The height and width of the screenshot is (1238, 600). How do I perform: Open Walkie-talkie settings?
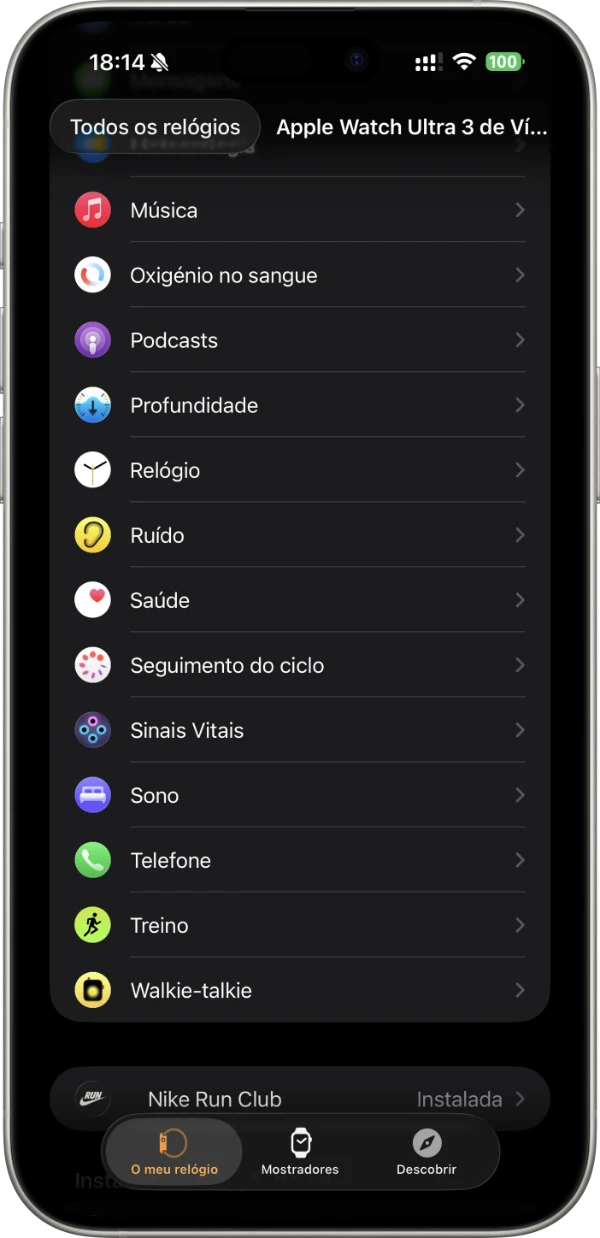coord(300,990)
